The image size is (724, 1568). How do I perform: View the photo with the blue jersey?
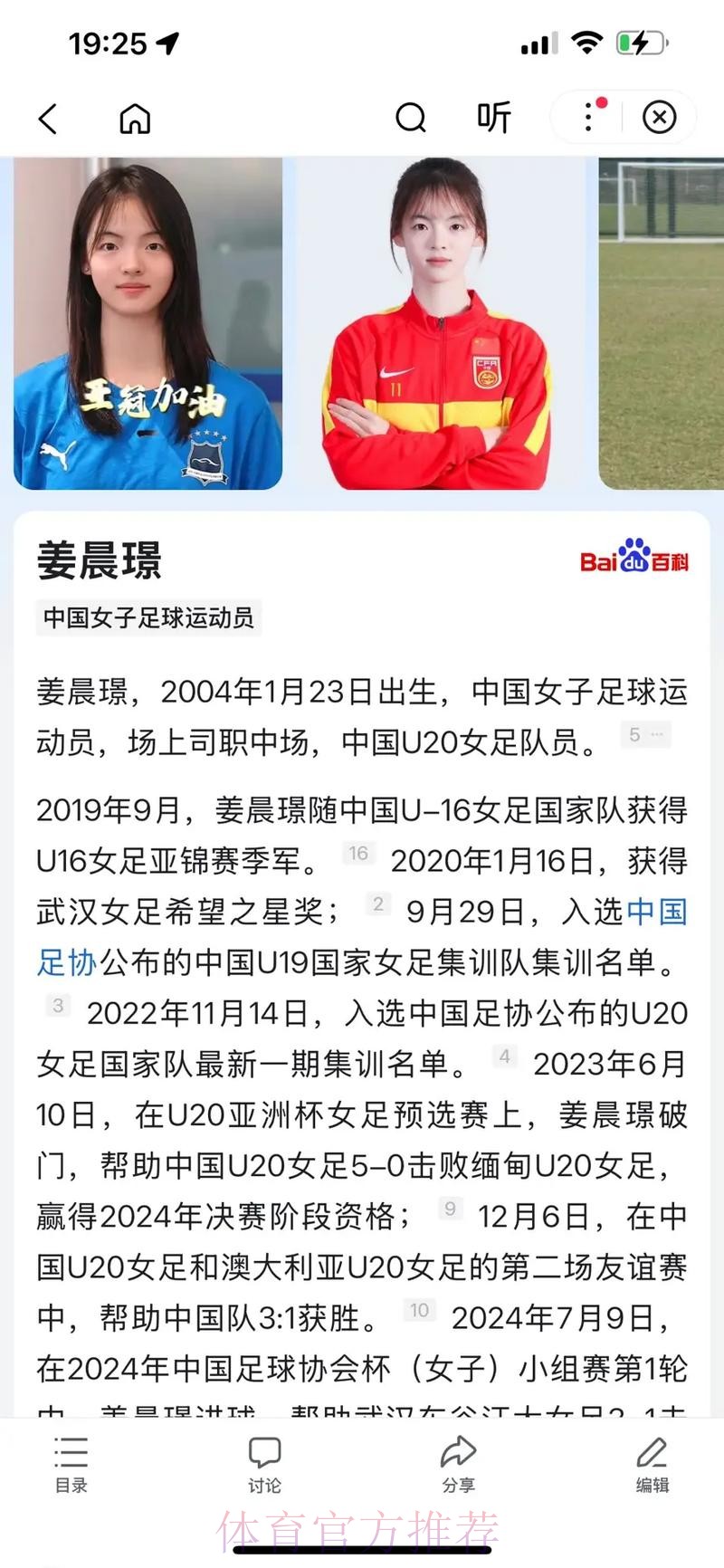(148, 323)
